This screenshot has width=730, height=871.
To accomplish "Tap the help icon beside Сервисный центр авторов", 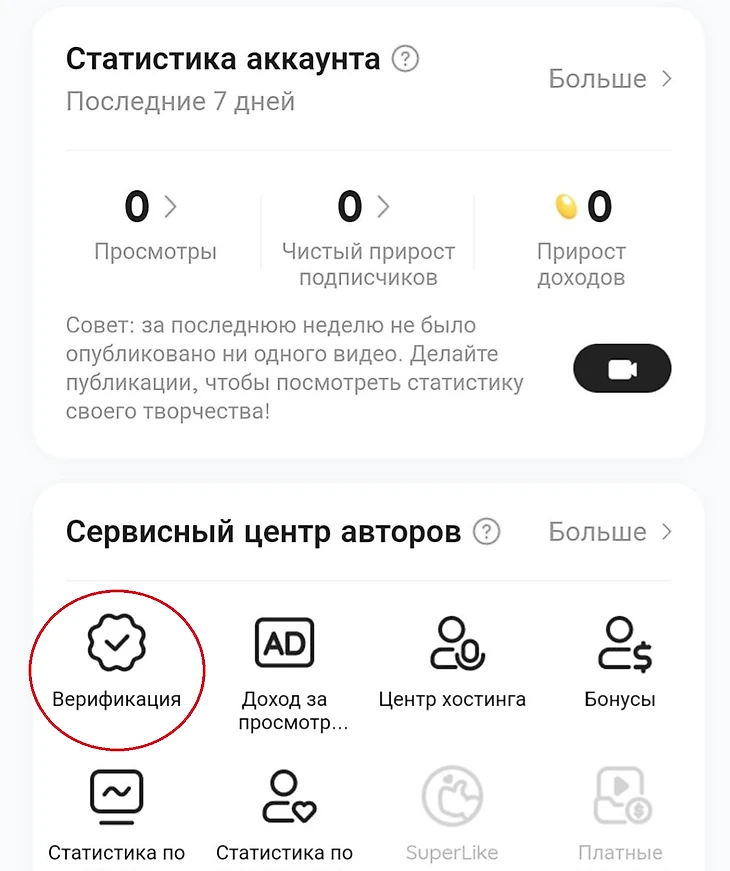I will [487, 531].
